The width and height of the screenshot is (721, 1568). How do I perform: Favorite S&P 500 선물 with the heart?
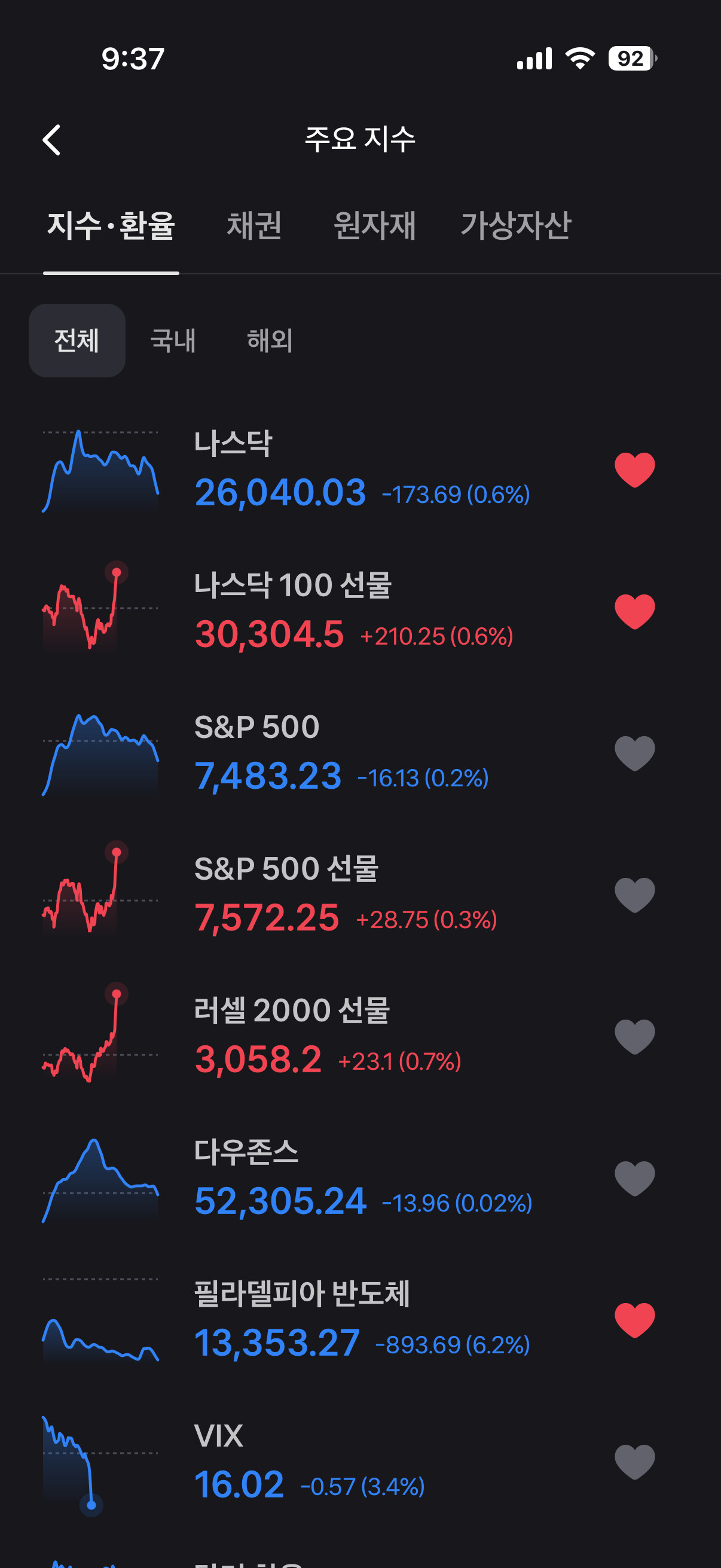pos(634,895)
